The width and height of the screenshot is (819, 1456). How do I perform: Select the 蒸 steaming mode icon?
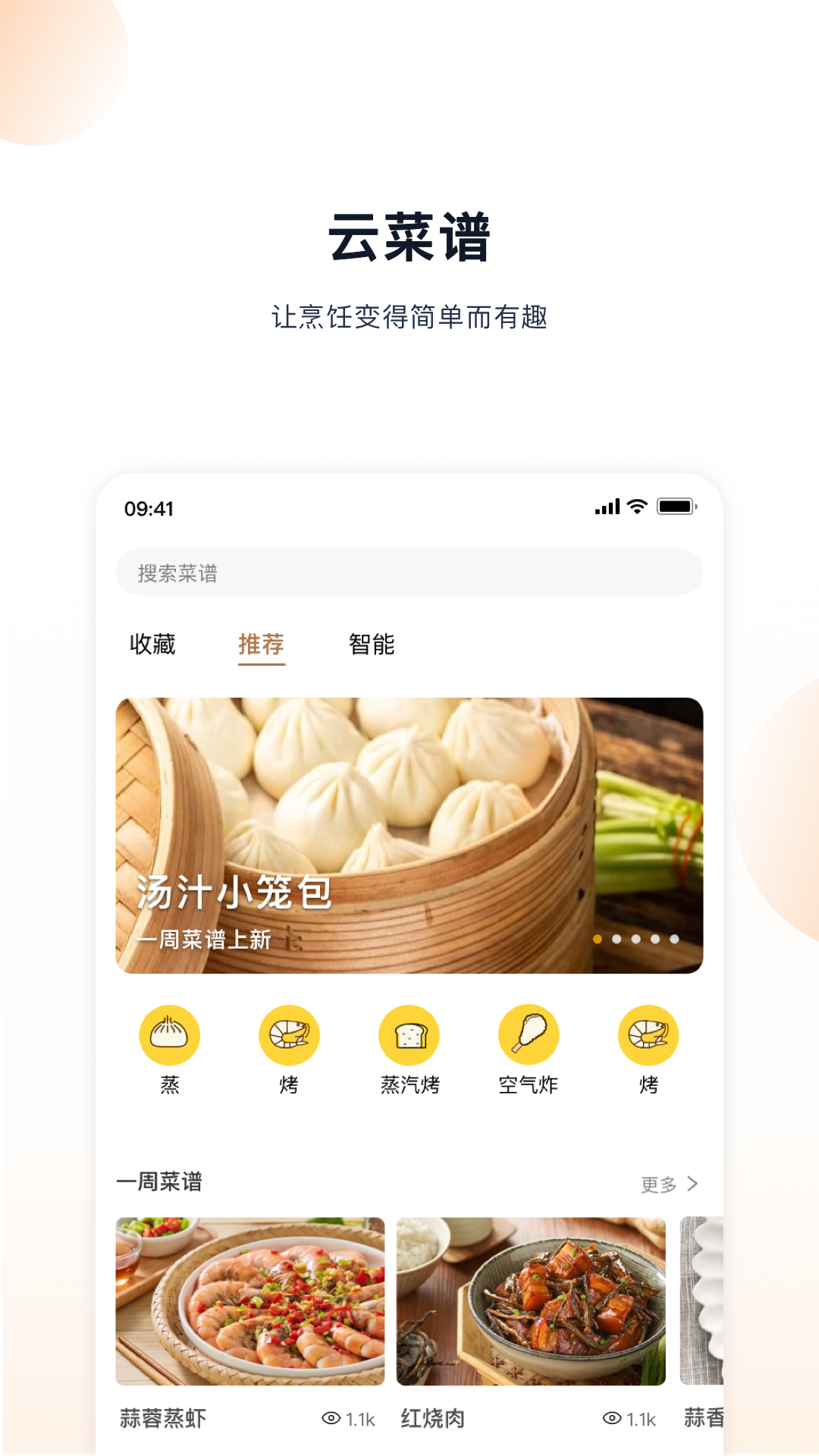pyautogui.click(x=170, y=1034)
